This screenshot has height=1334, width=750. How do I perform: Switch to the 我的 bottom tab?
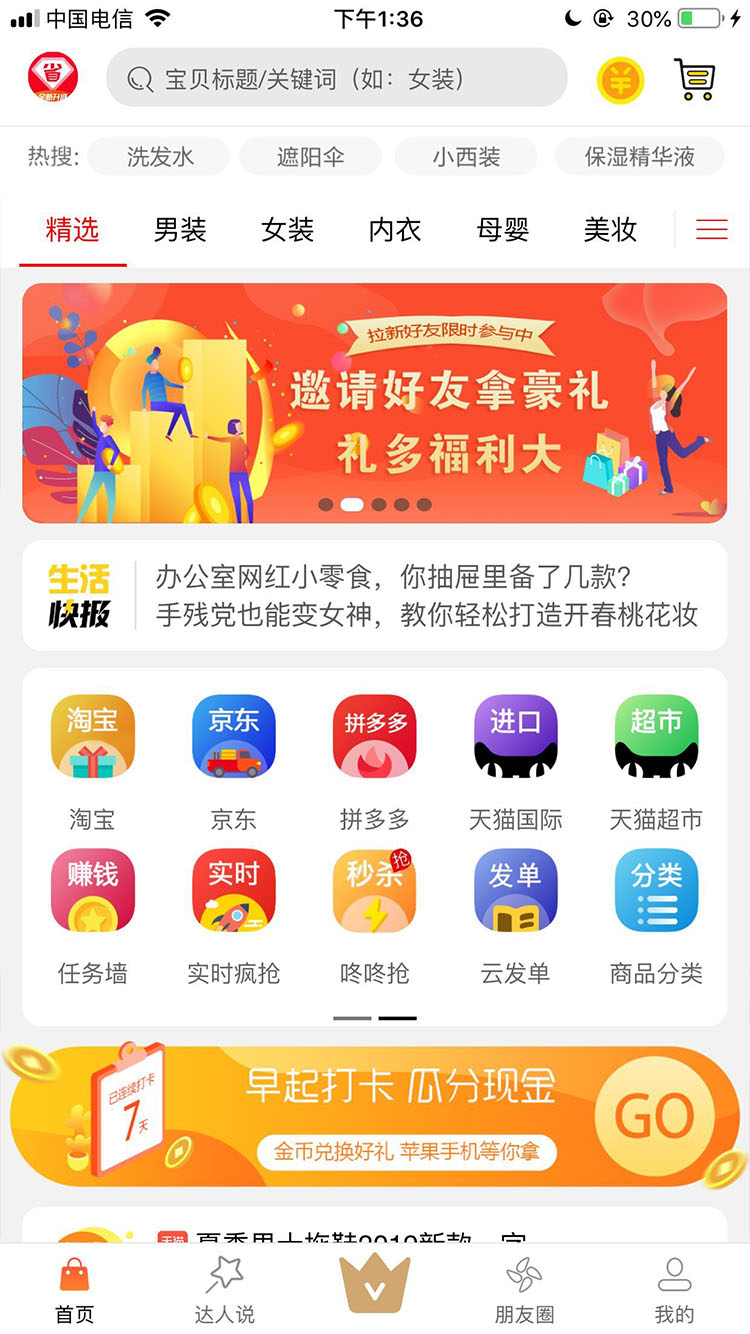[x=674, y=1289]
